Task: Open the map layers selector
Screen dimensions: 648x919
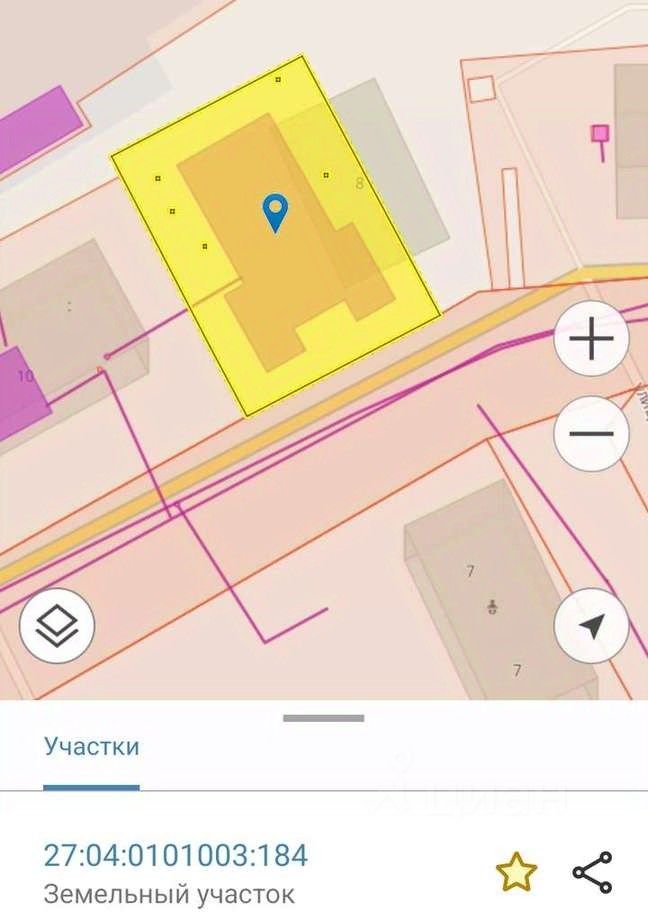Action: [57, 626]
